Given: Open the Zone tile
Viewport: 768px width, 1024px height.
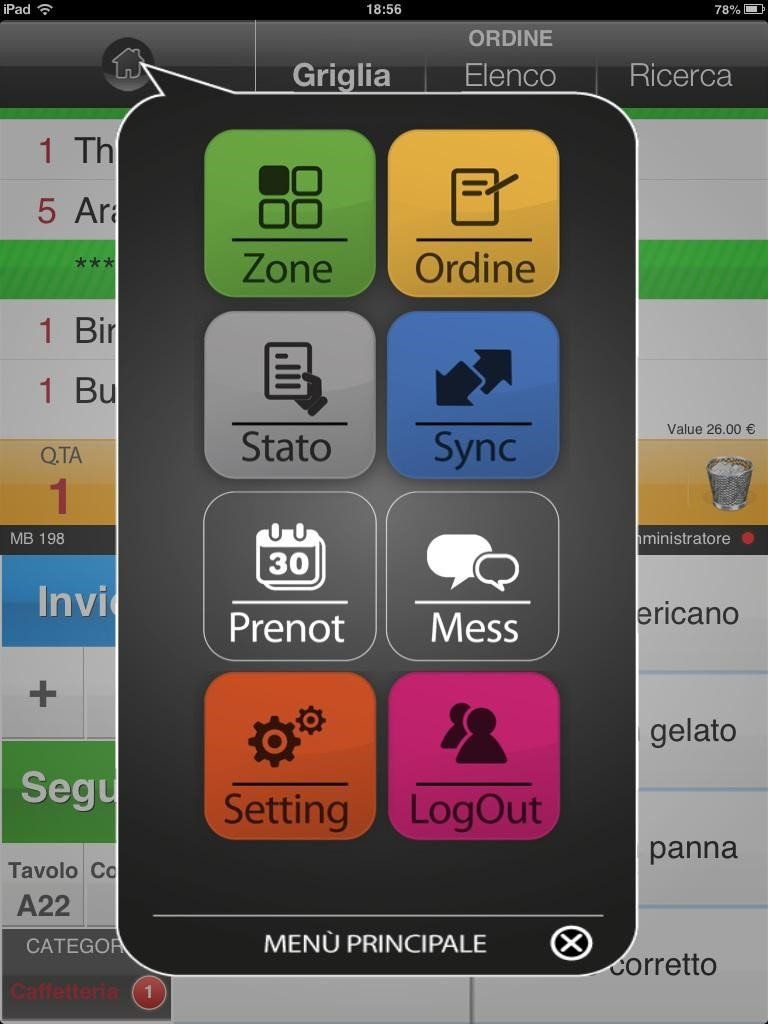Looking at the screenshot, I should click(x=290, y=213).
